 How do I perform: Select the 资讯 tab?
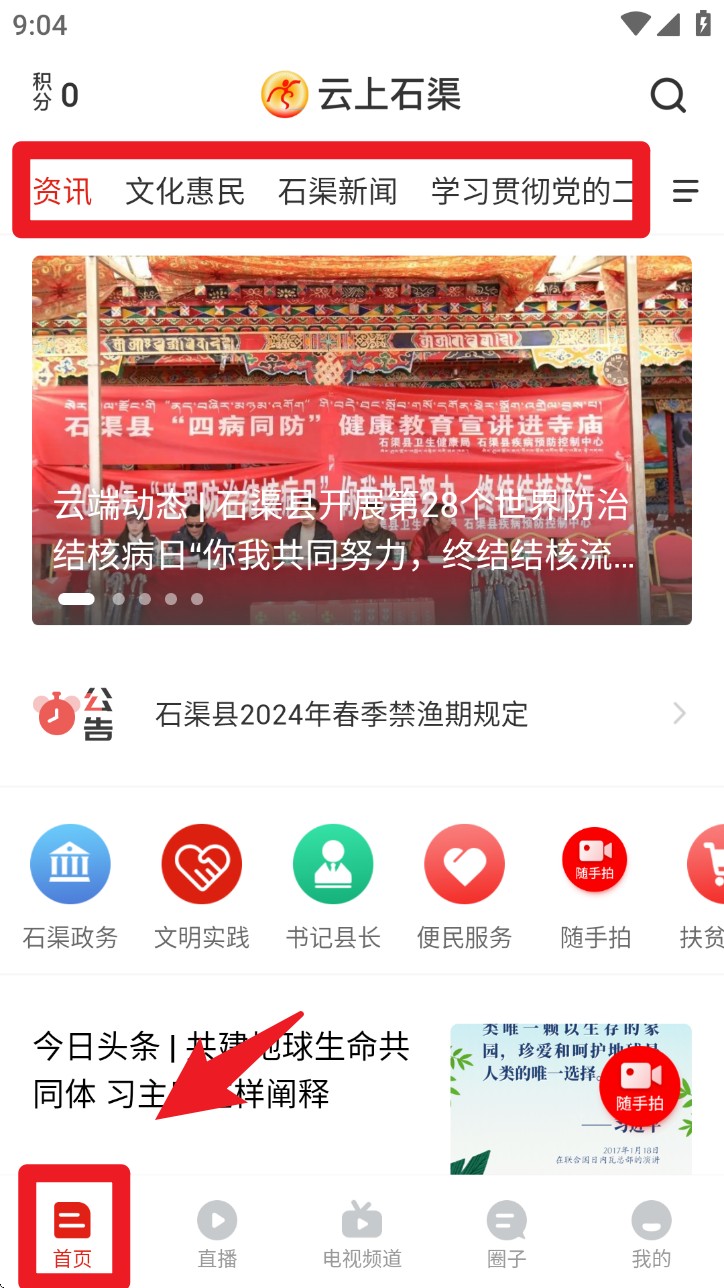(62, 191)
